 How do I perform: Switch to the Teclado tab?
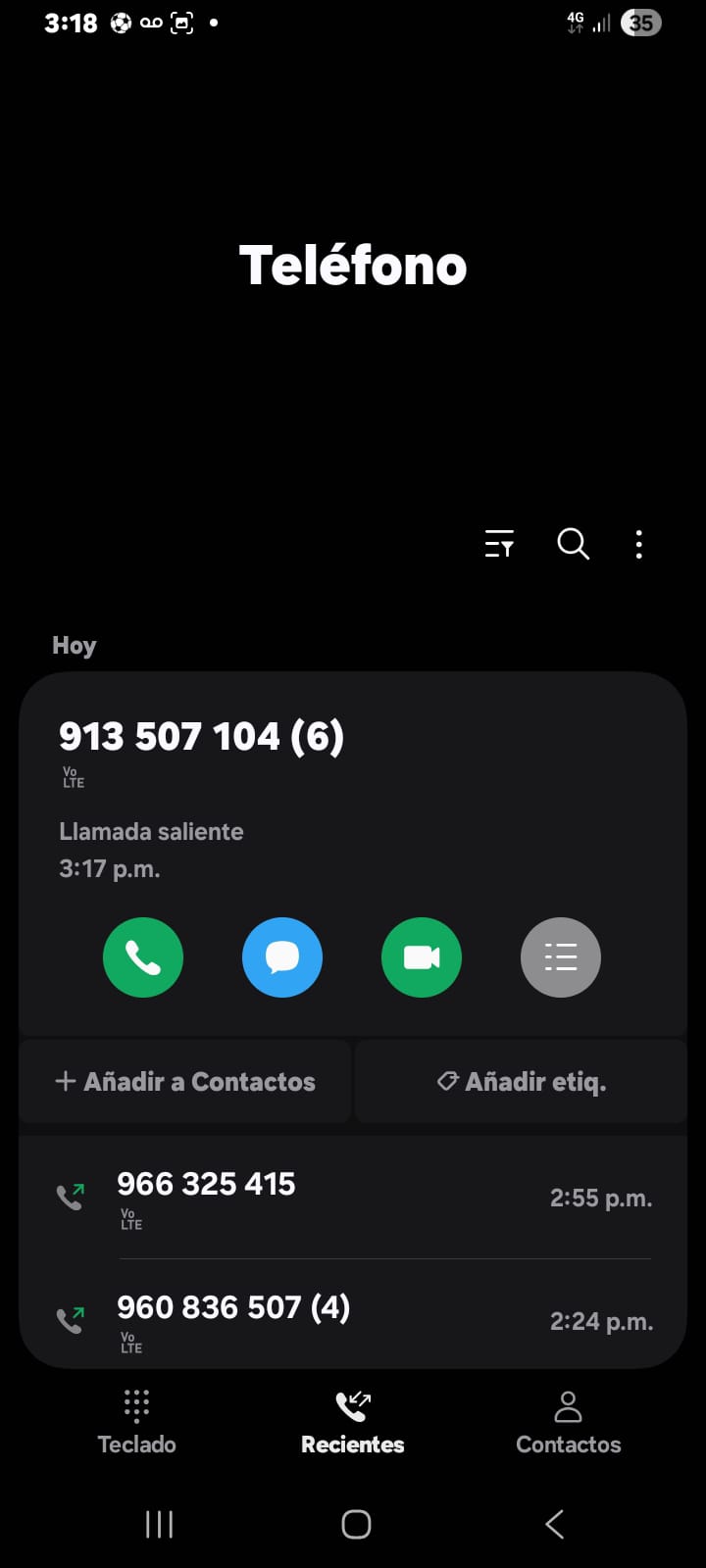[x=137, y=1421]
